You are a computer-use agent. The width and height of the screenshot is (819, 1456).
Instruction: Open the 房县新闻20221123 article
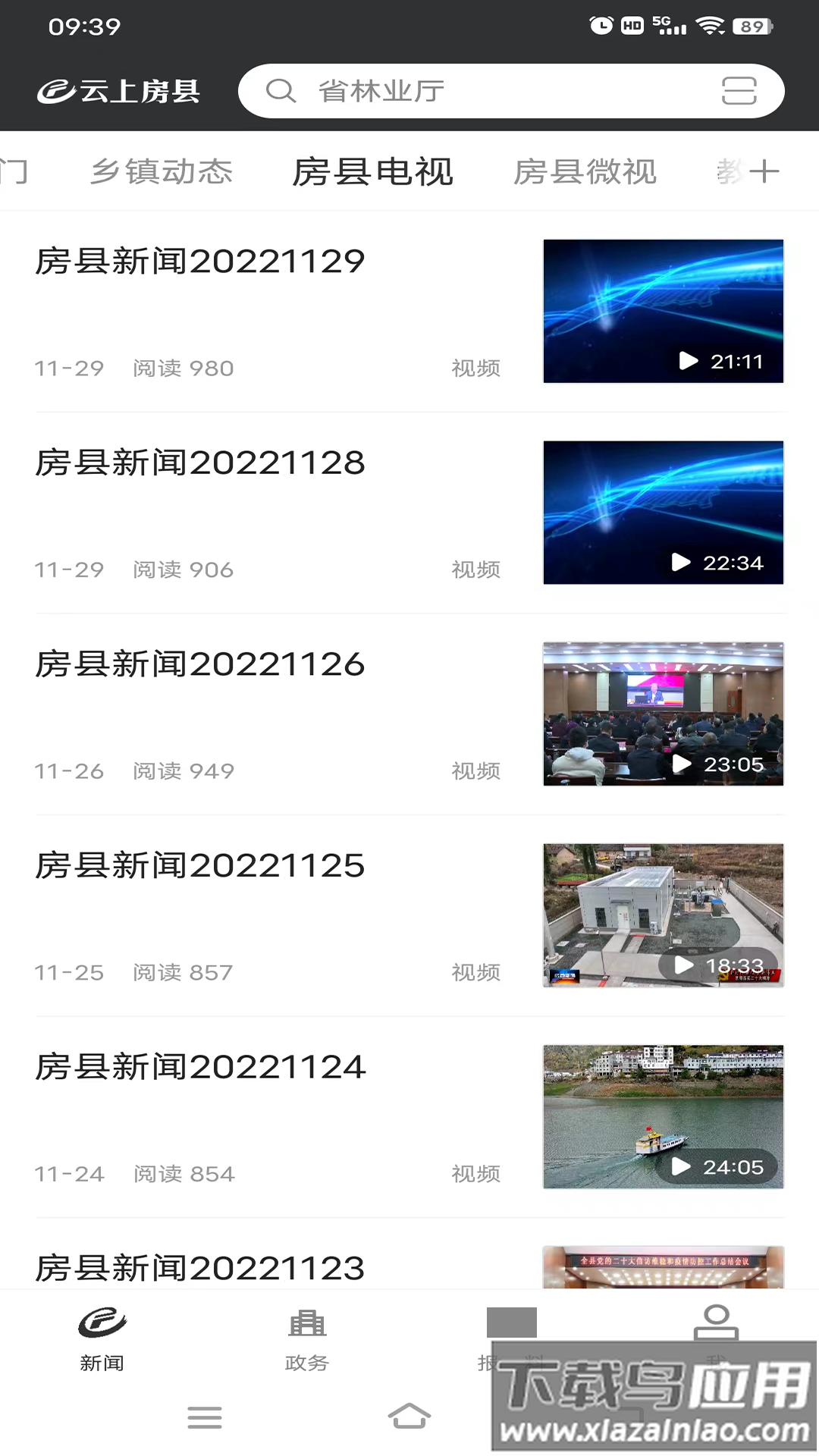pos(200,1265)
